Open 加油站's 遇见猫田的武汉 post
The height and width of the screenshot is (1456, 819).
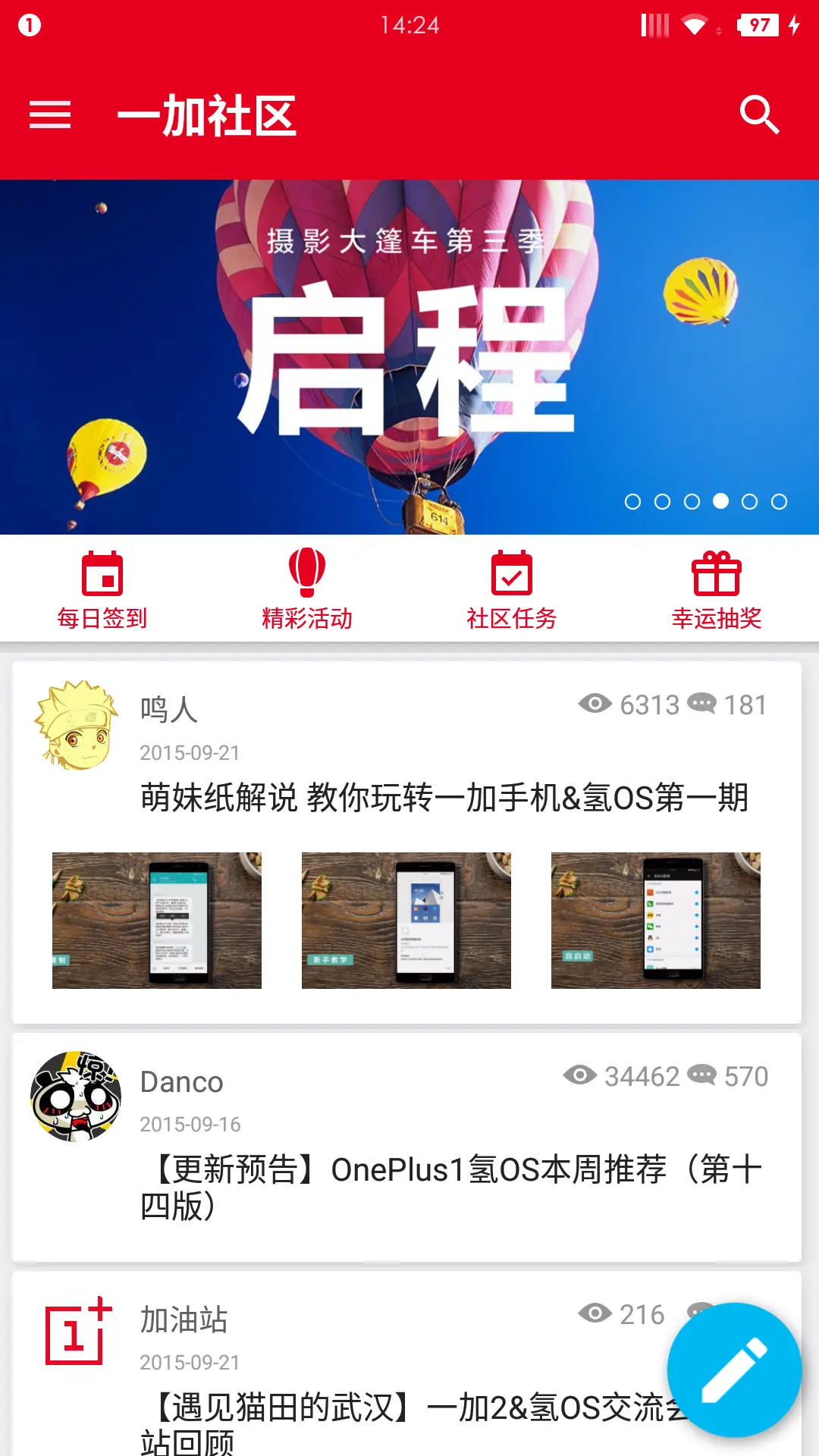[409, 1418]
